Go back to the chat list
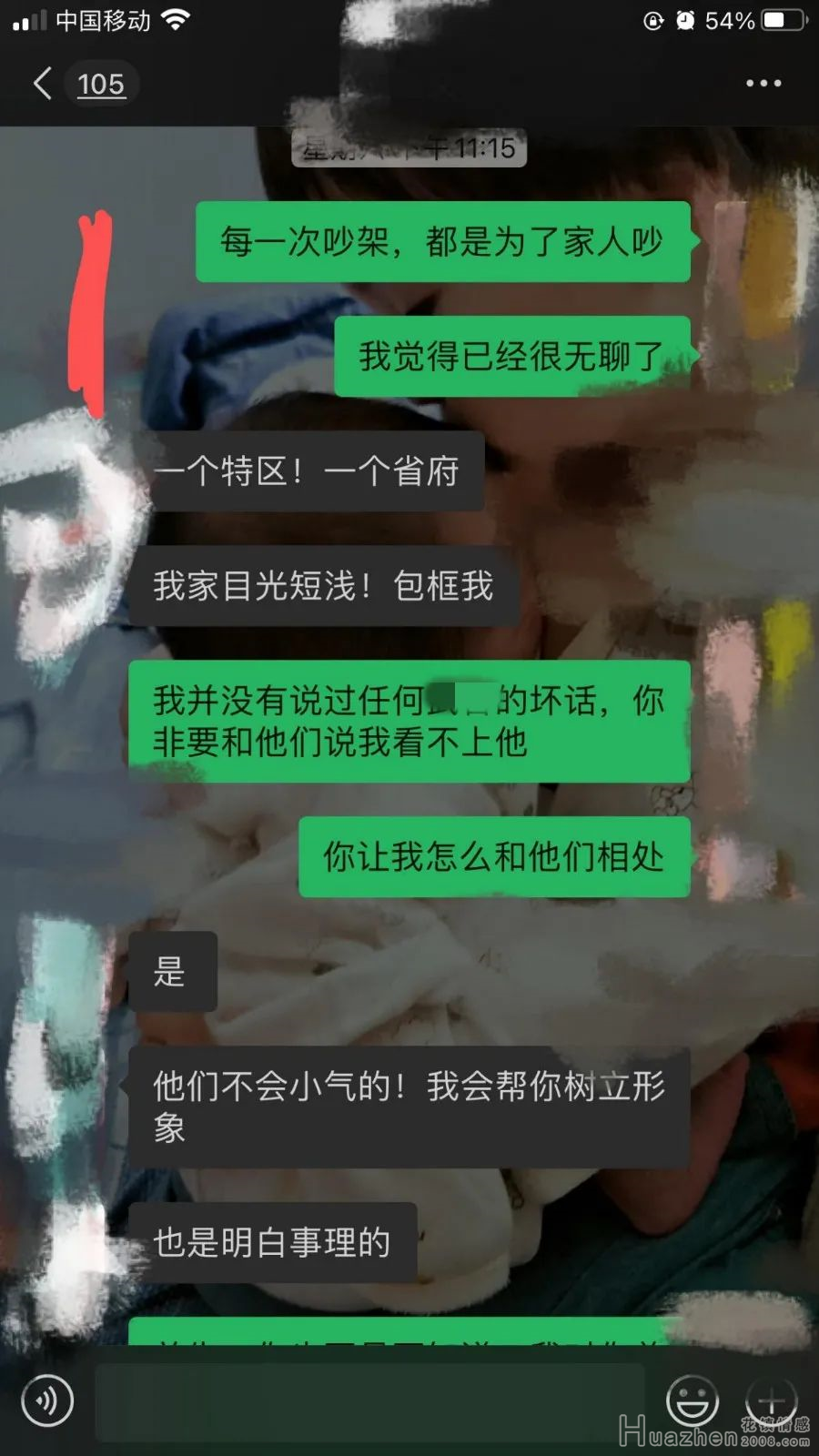 coord(43,84)
